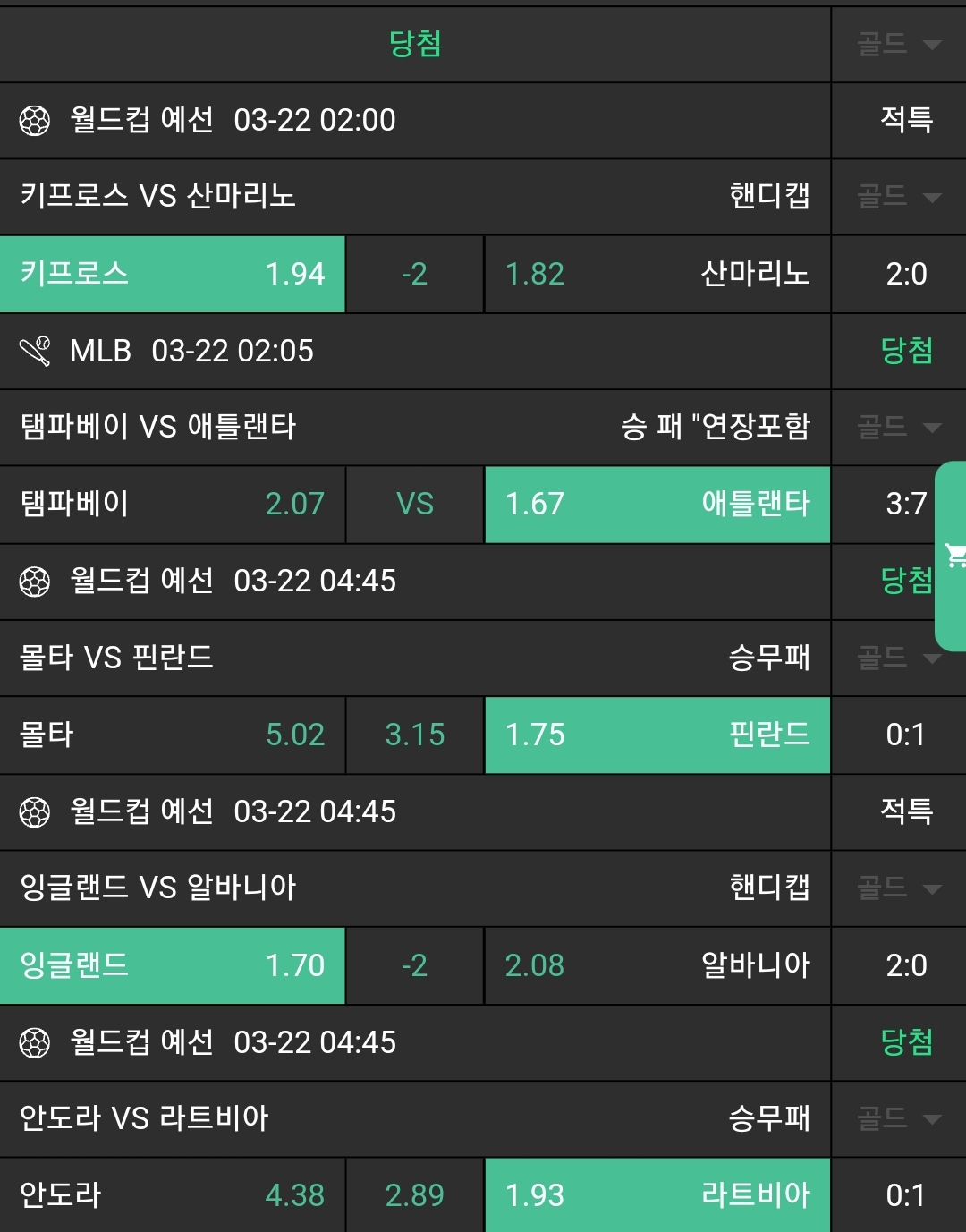
Task: Select 몰타 at odds 5.02
Action: pos(172,735)
